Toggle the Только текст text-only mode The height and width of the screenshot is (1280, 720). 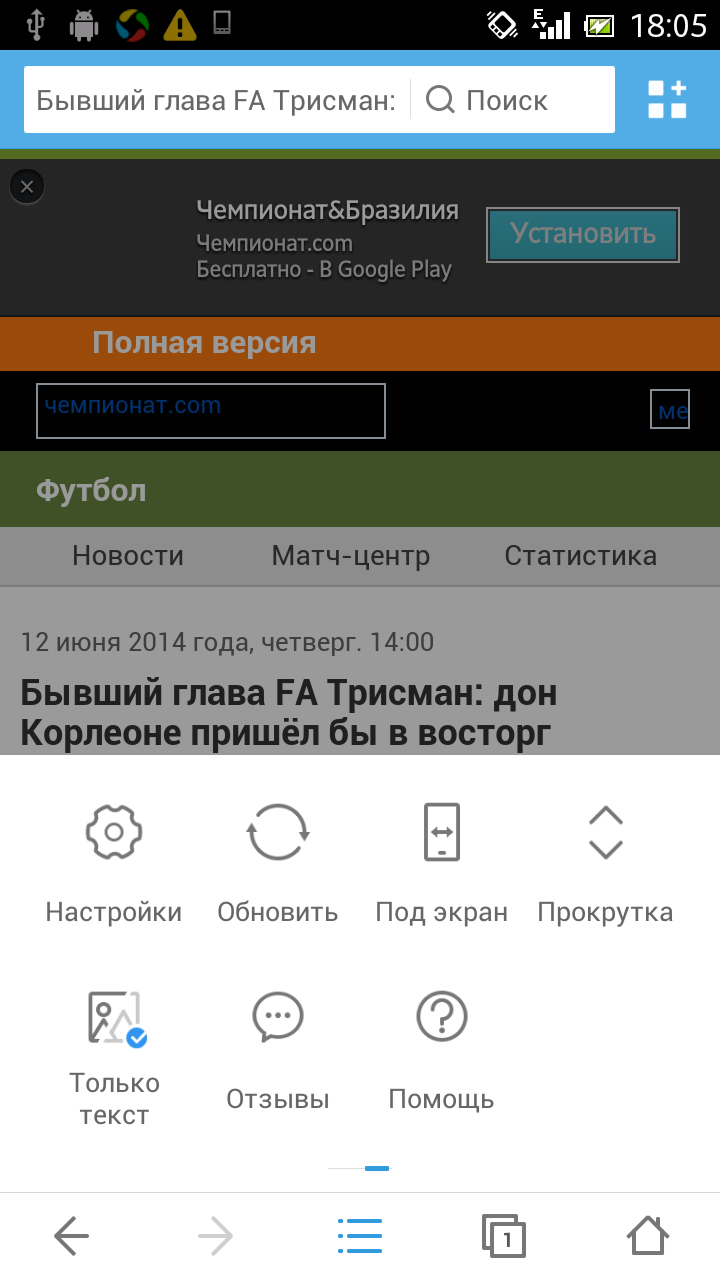point(114,1050)
